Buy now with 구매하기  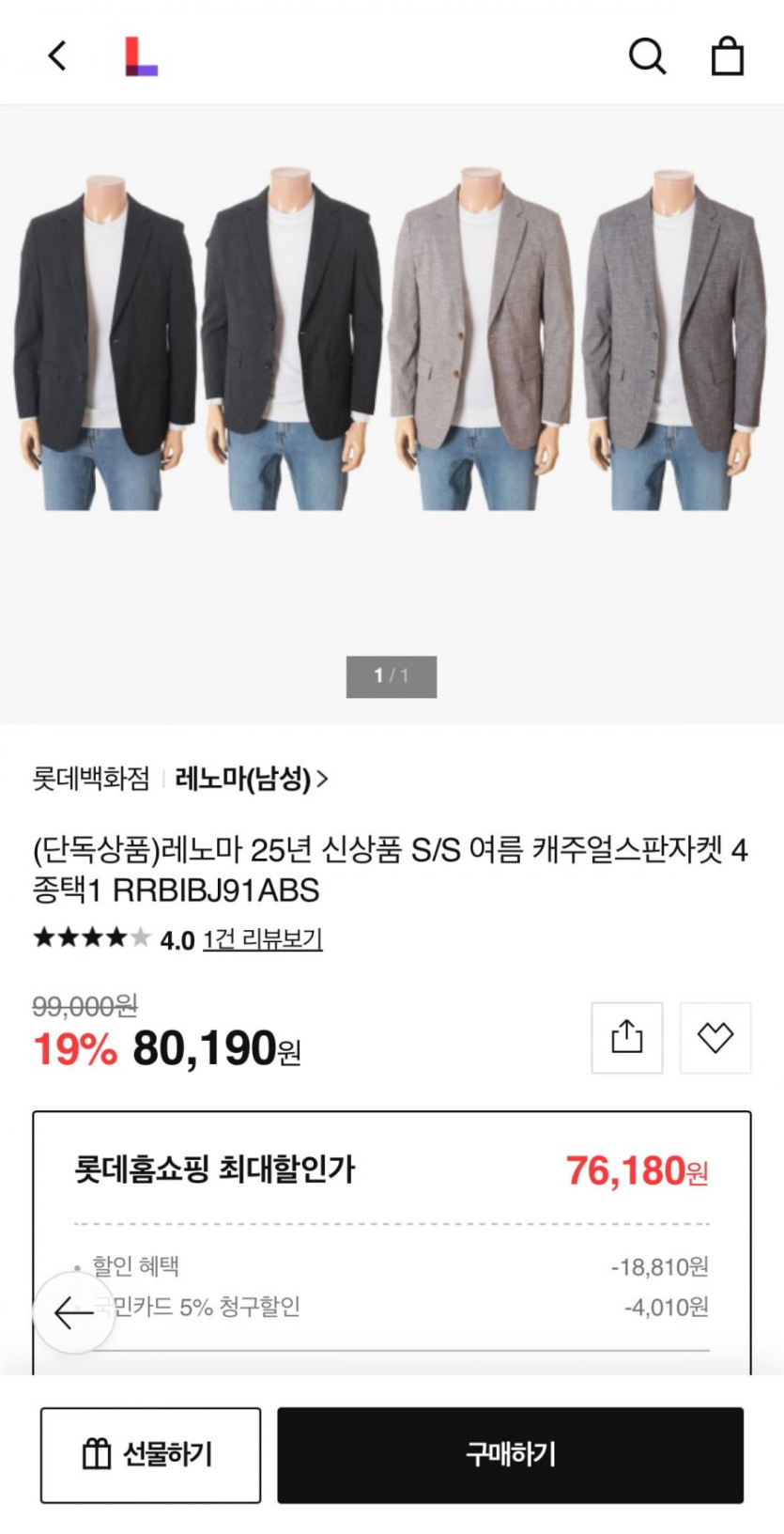point(510,1455)
